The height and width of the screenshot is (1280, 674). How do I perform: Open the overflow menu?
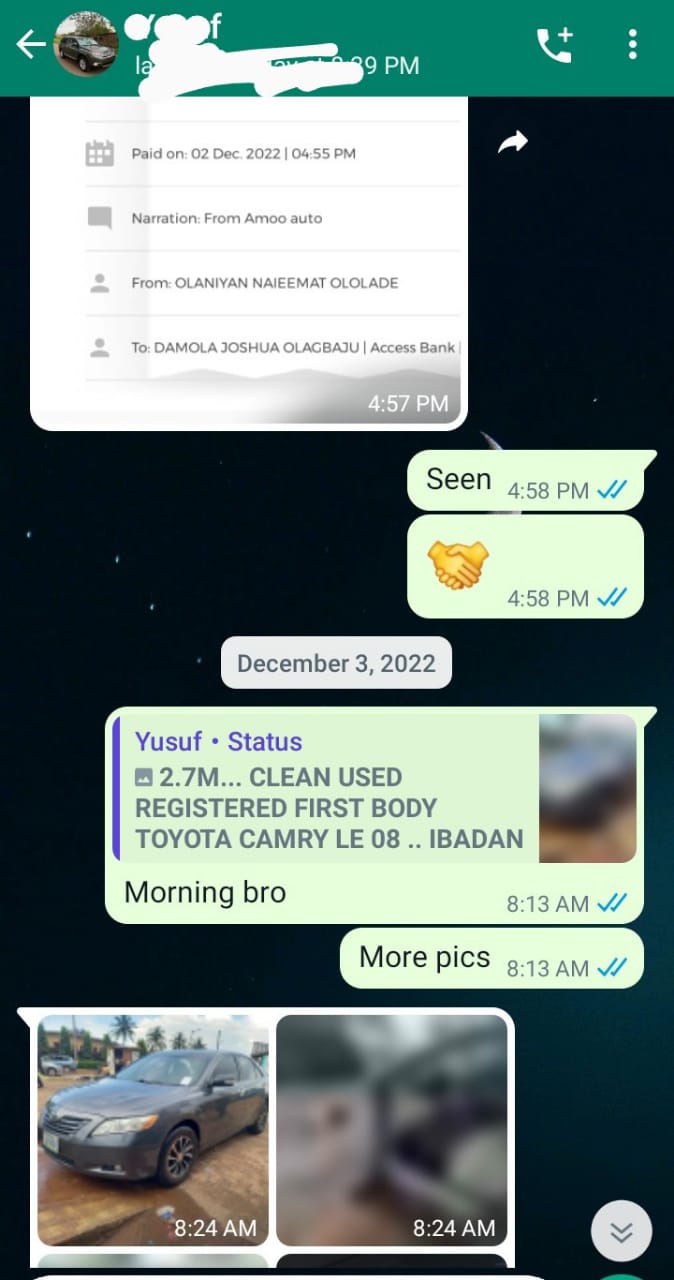(633, 45)
